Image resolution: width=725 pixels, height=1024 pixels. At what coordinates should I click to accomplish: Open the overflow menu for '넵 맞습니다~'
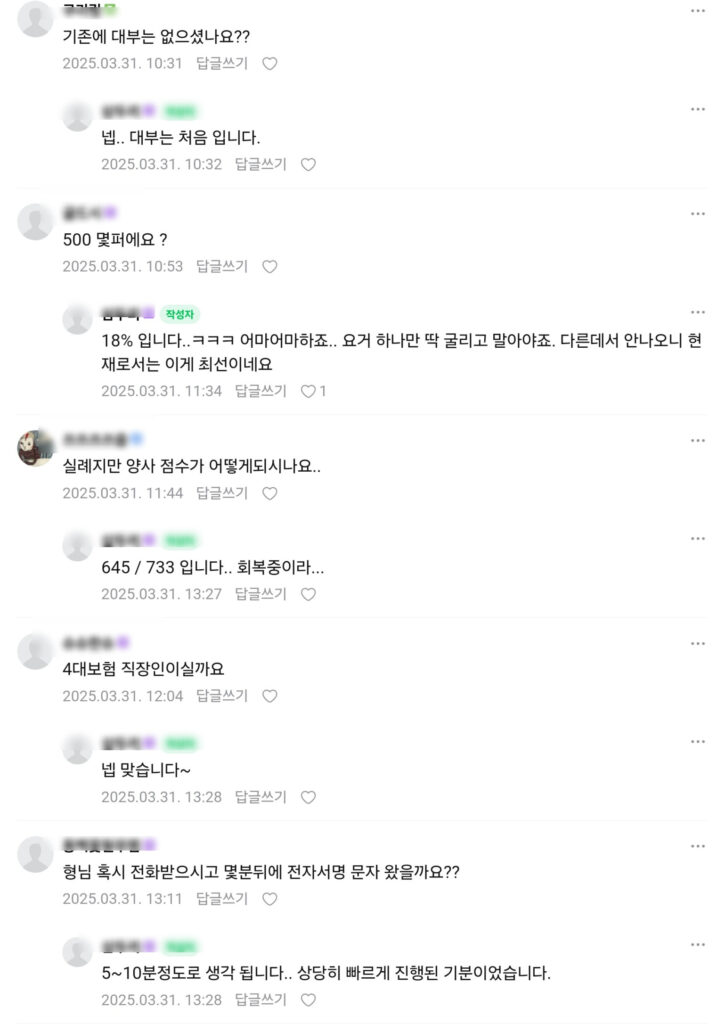coord(697,742)
